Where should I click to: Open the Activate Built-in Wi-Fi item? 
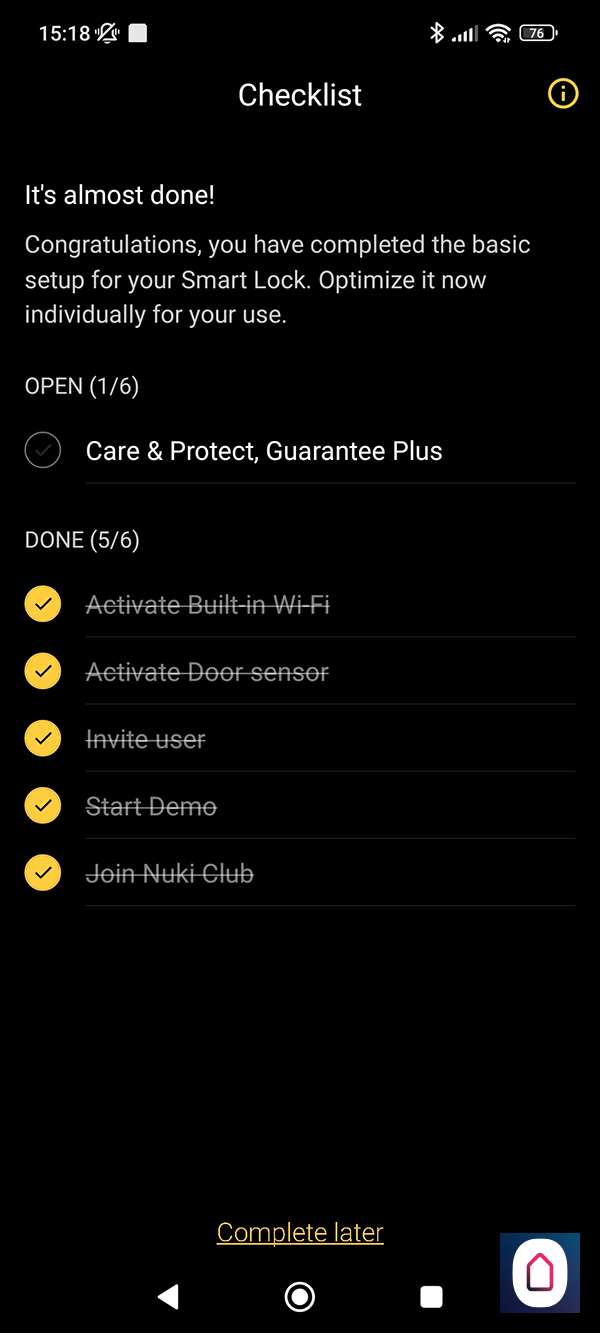208,605
